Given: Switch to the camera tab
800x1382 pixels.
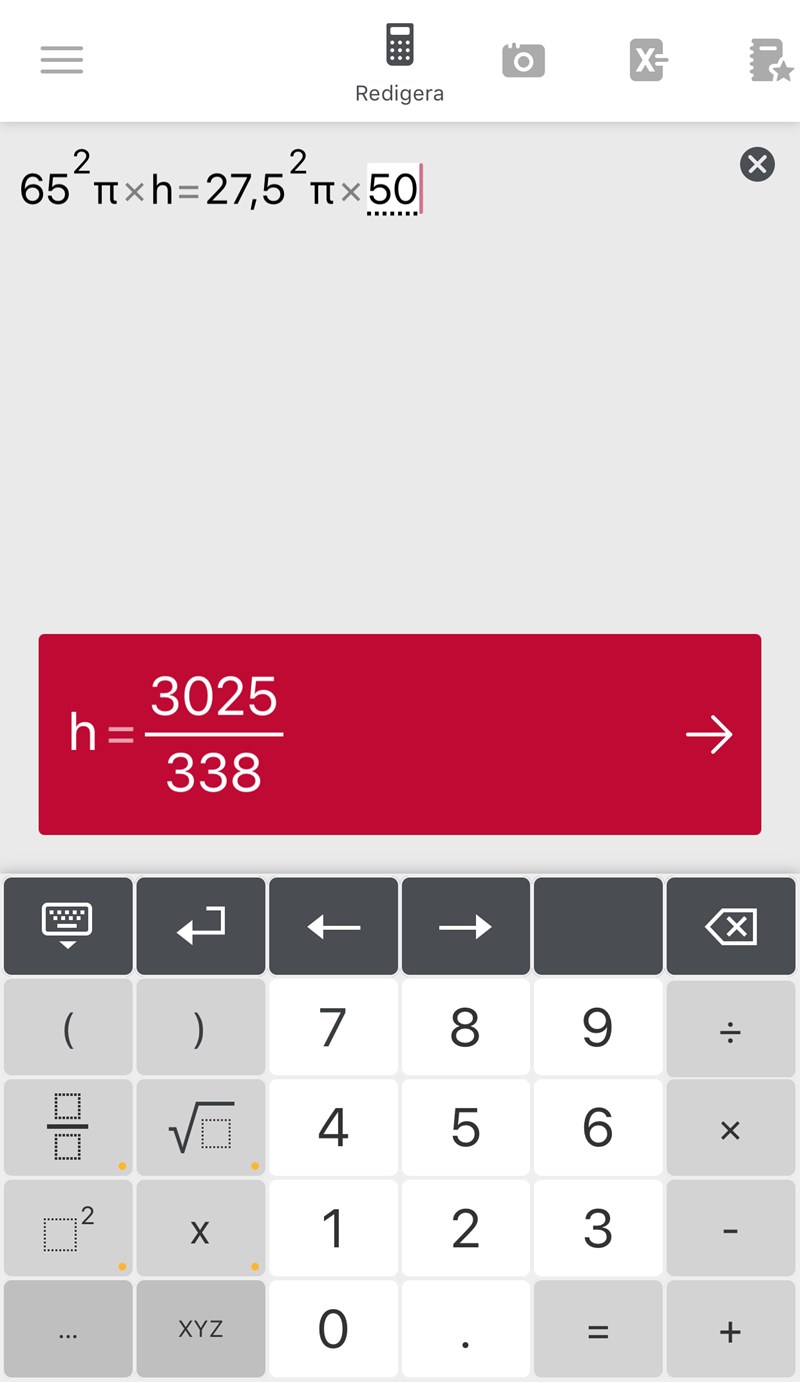Looking at the screenshot, I should [x=523, y=60].
